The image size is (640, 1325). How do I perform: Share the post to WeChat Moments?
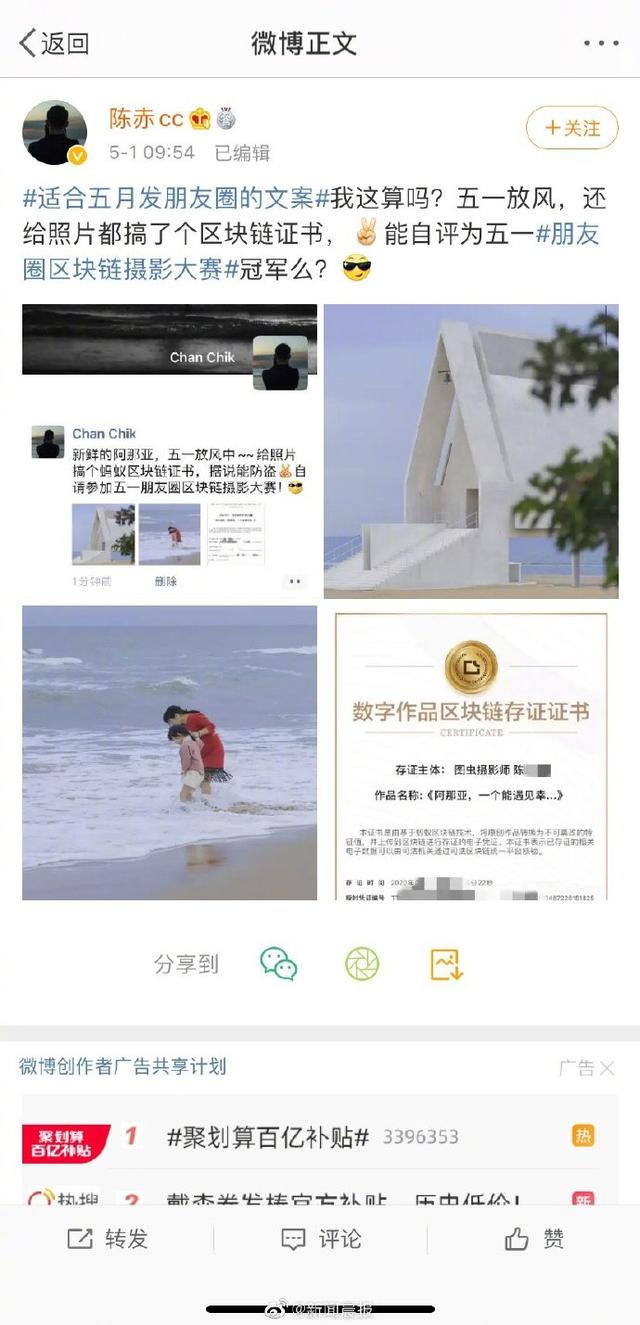(x=362, y=964)
